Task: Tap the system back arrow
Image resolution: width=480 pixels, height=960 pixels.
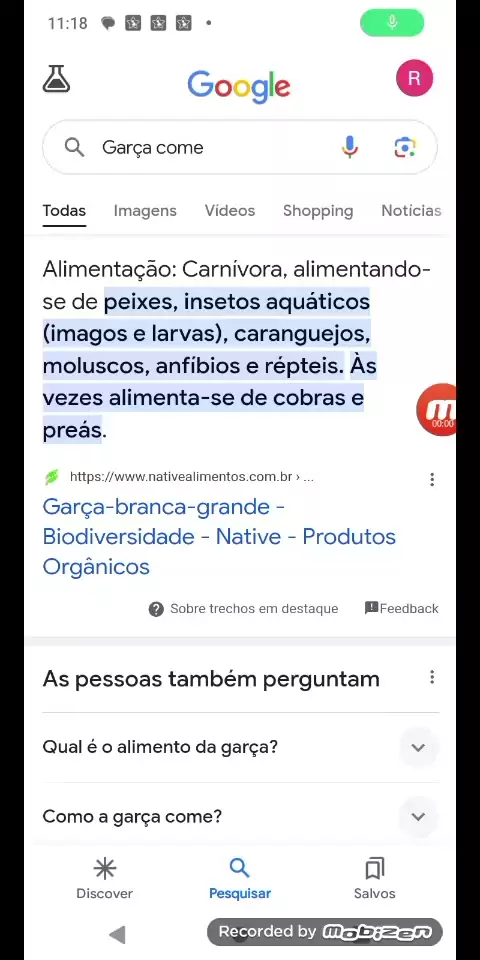Action: 117,934
